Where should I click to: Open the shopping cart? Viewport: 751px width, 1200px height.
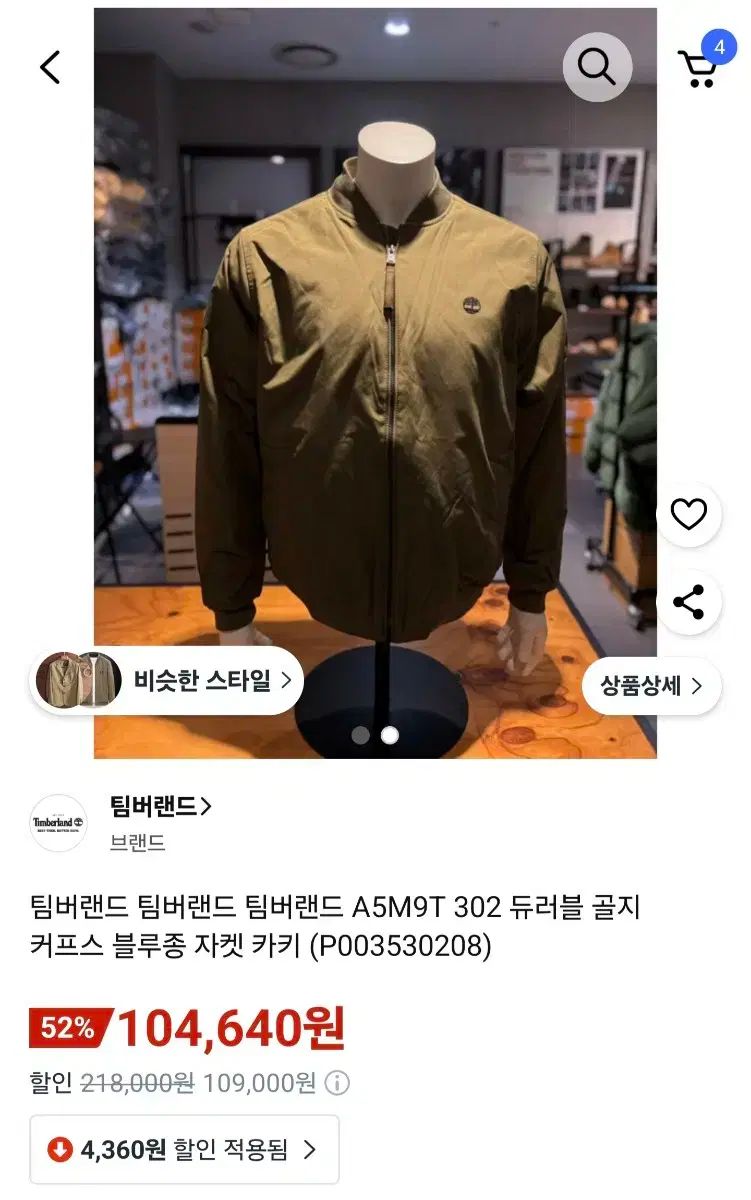[x=698, y=68]
